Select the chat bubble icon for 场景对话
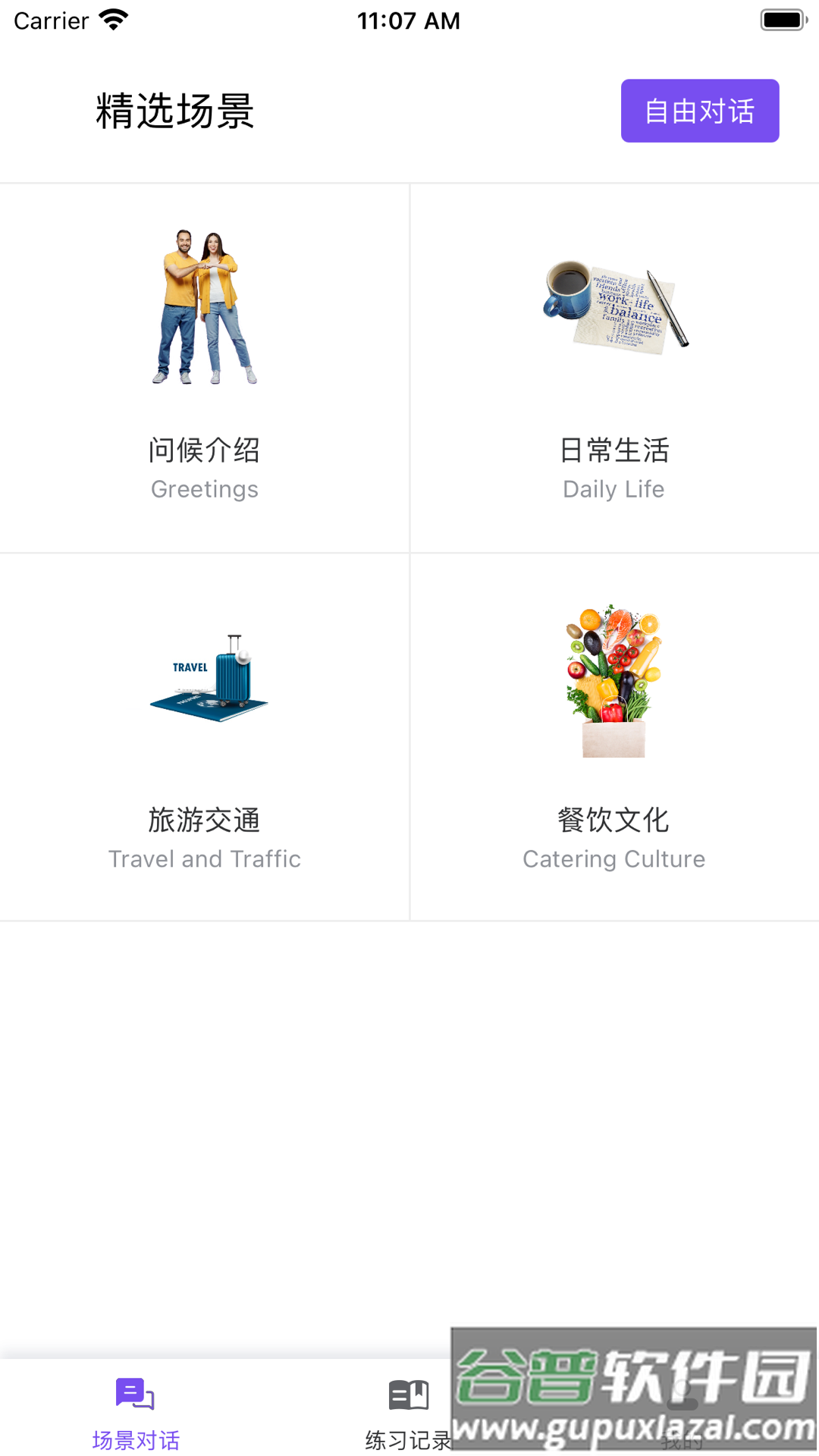This screenshot has height=1456, width=819. click(x=134, y=1394)
